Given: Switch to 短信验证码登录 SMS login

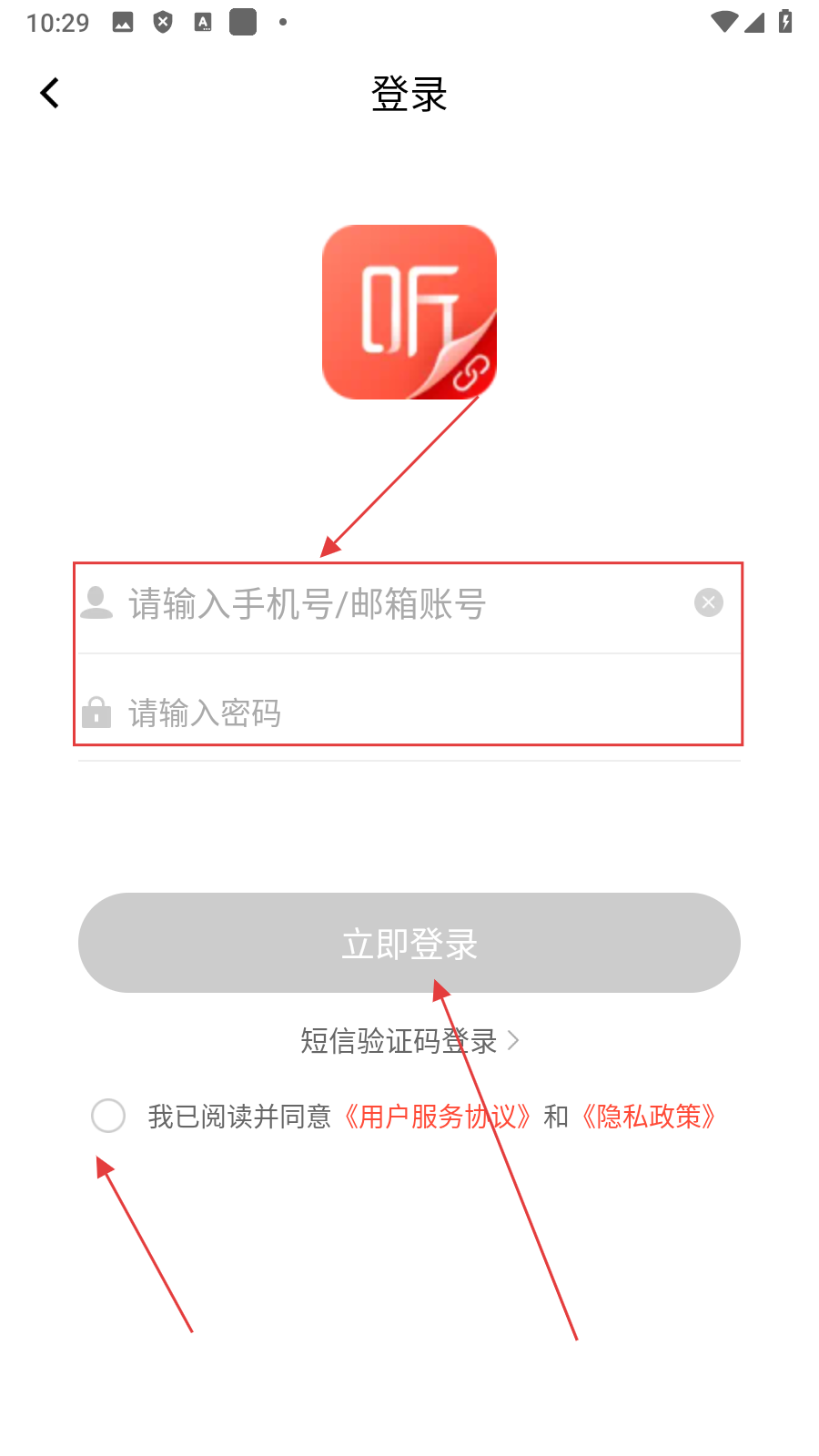Looking at the screenshot, I should pos(409,1040).
